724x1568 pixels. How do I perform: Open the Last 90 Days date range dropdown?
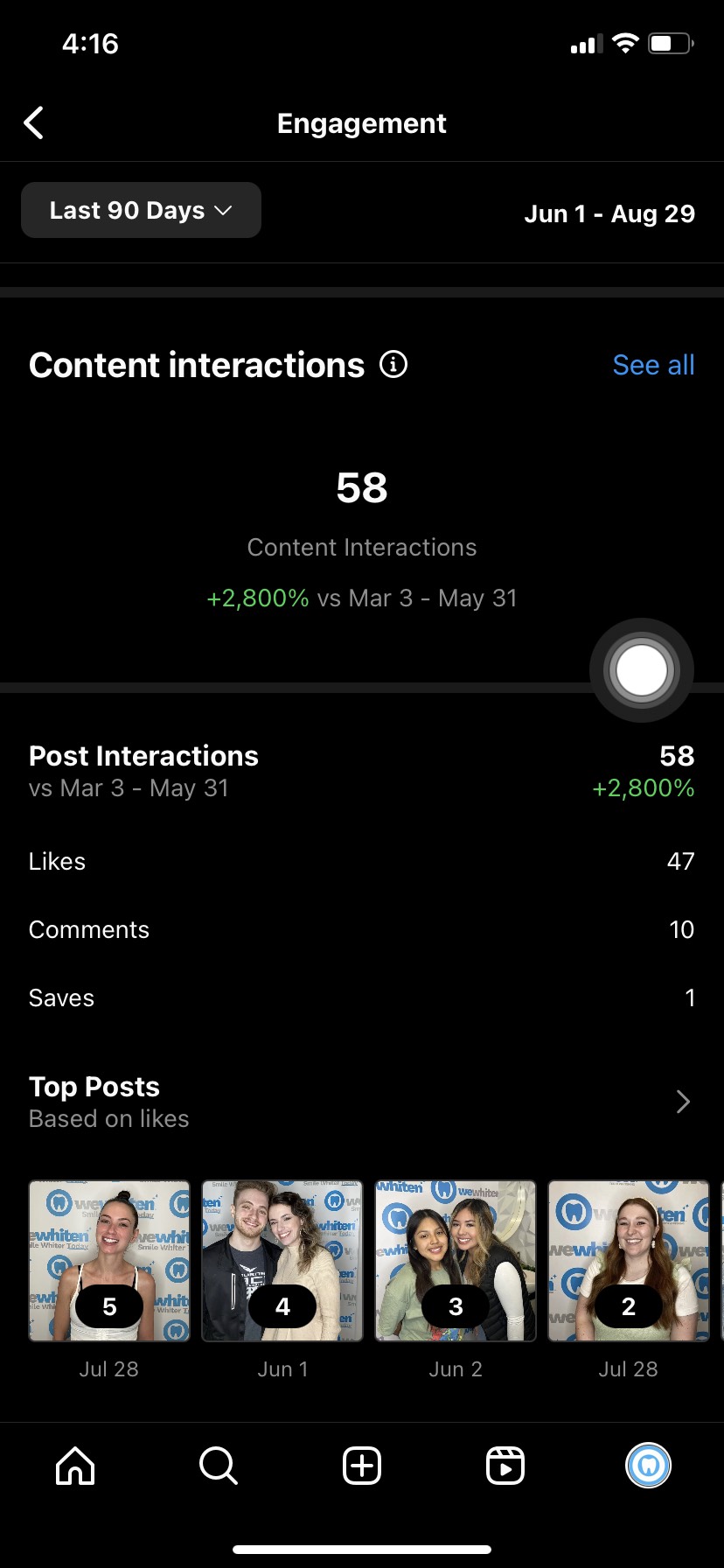click(141, 211)
